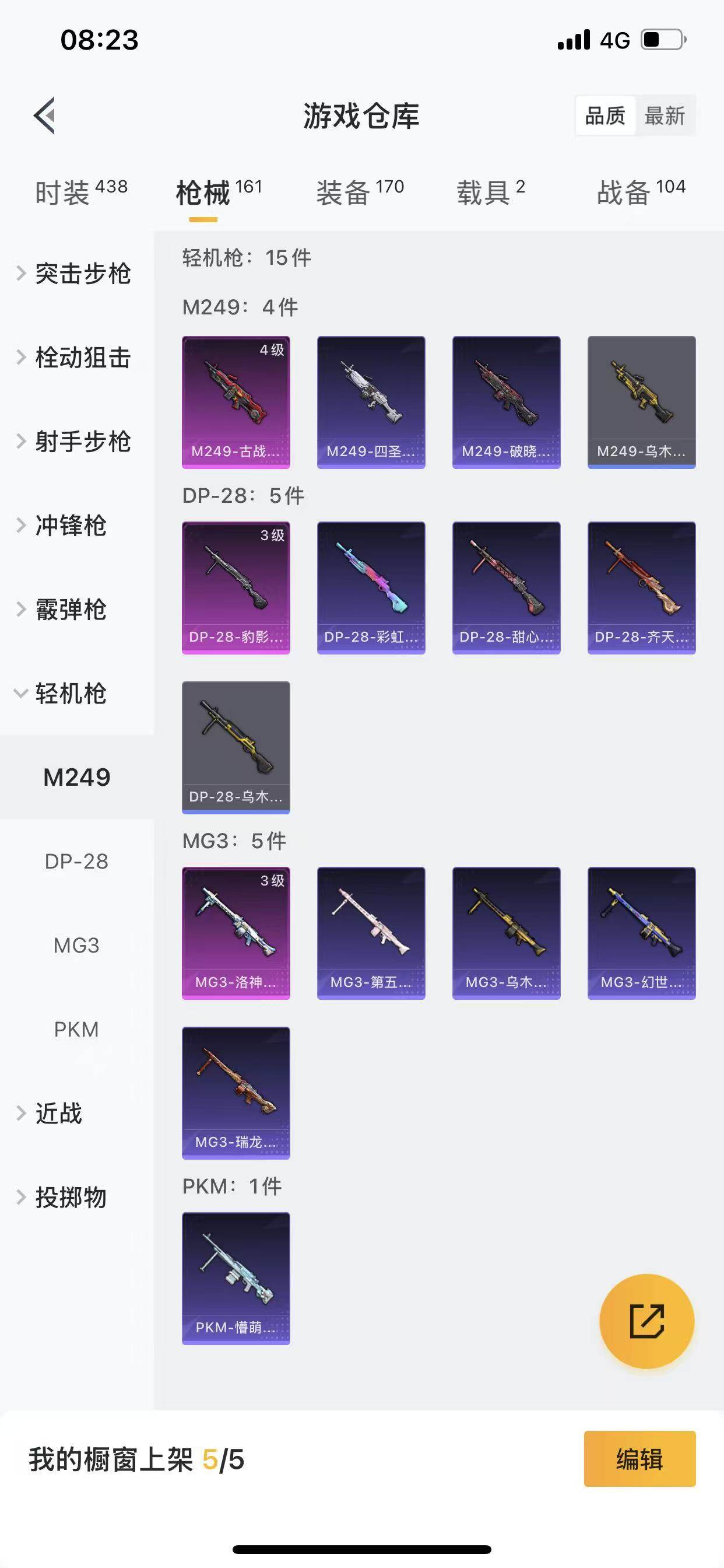Open the M249-乌木 skin card
The image size is (724, 1568).
point(642,402)
